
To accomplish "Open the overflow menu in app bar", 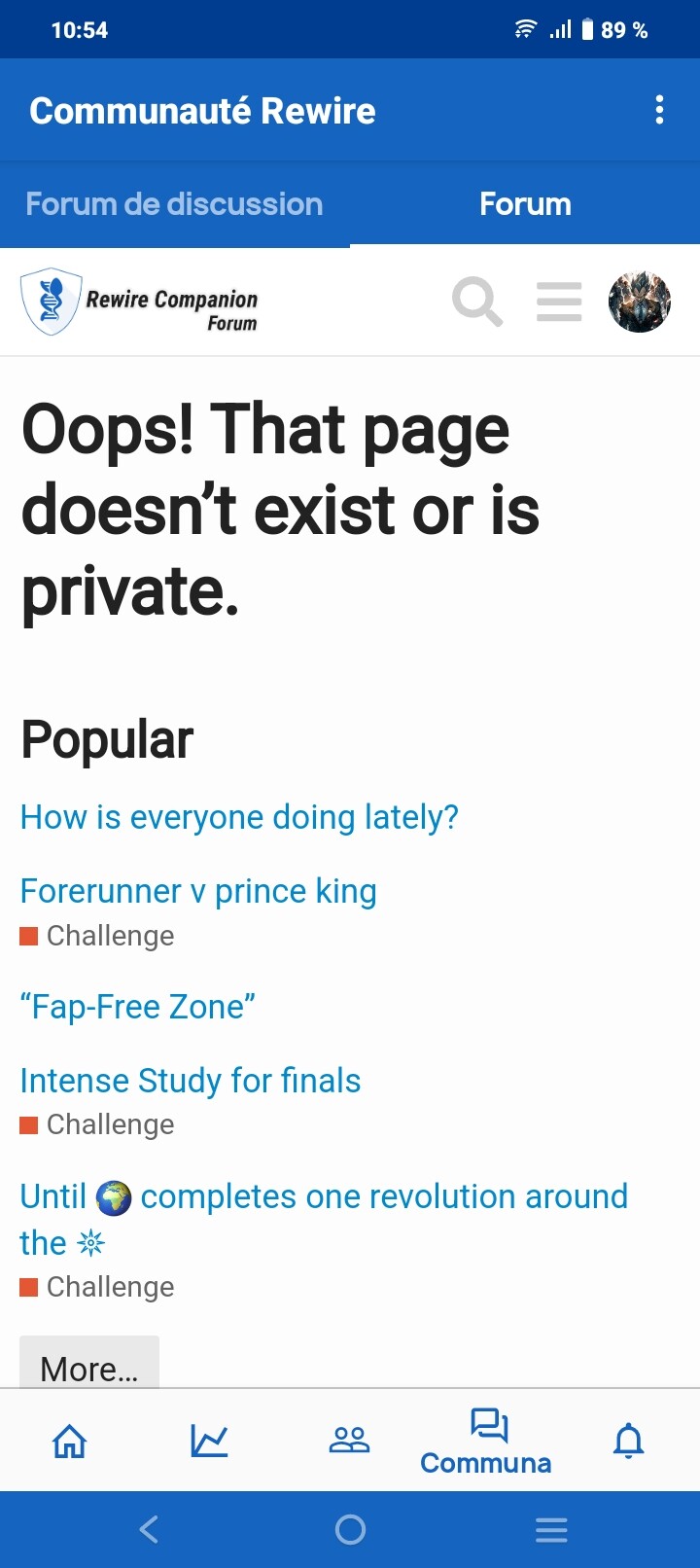I will click(x=659, y=110).
